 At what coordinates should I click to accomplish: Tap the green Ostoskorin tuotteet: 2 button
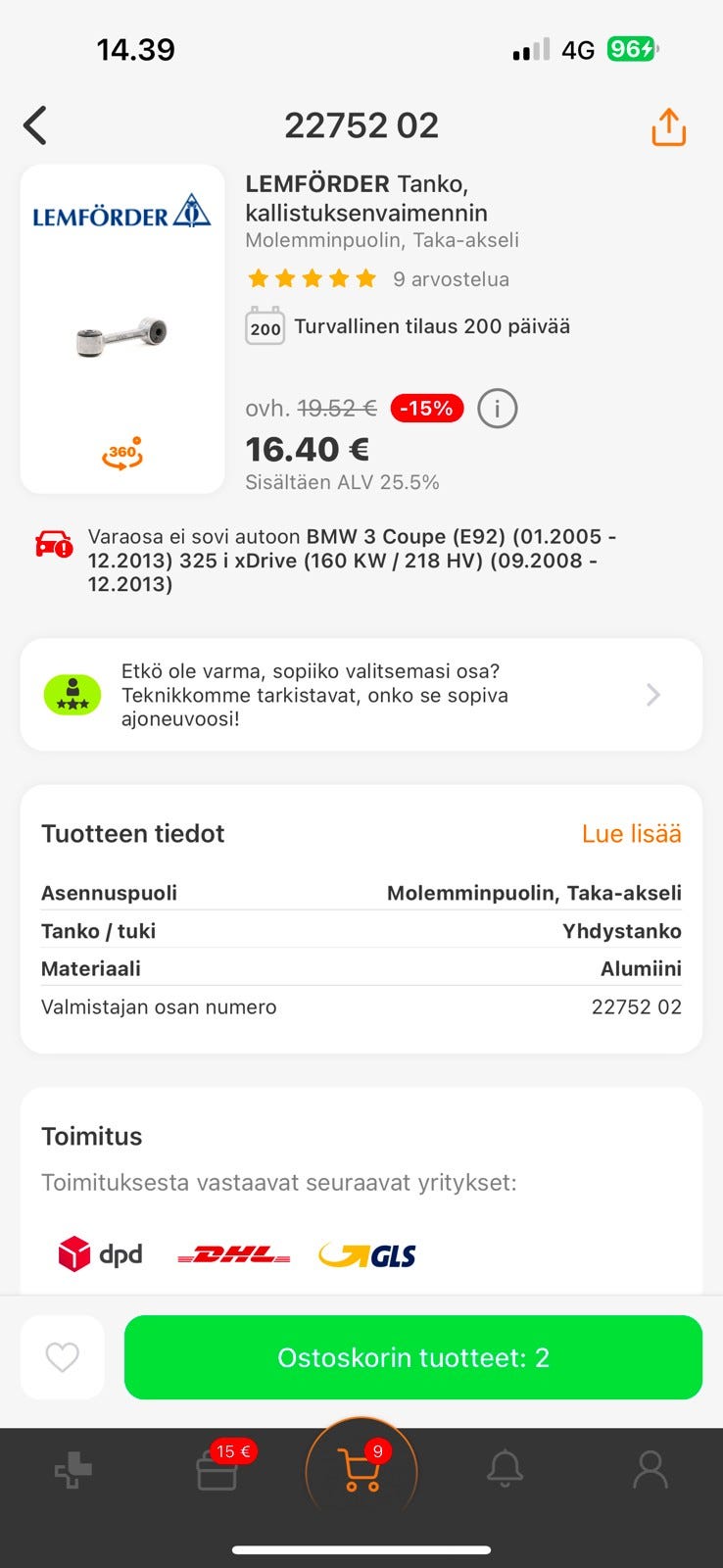pos(412,1357)
